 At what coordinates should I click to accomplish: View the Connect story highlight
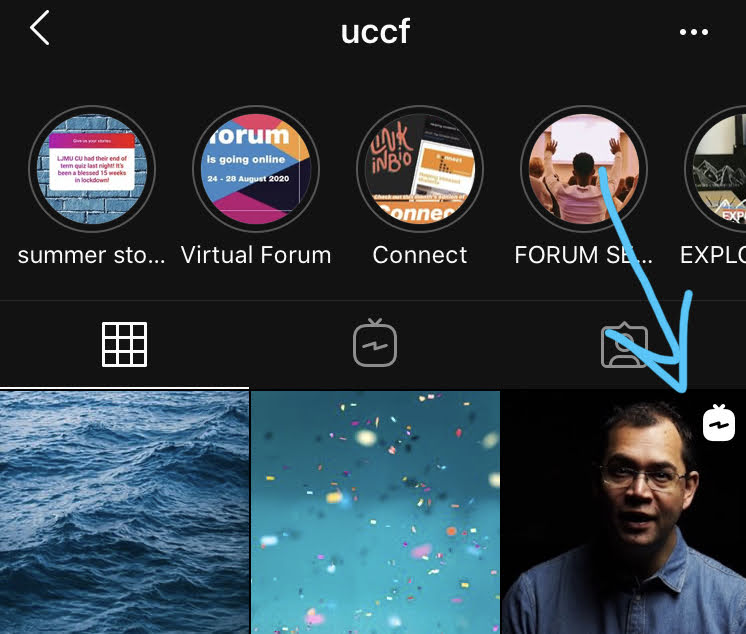click(x=420, y=169)
